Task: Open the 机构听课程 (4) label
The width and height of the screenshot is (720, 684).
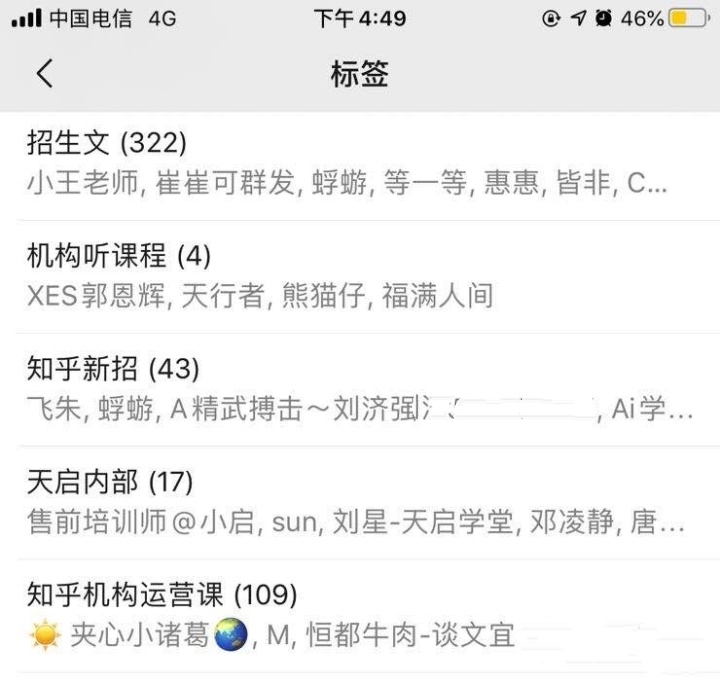Action: [x=360, y=277]
